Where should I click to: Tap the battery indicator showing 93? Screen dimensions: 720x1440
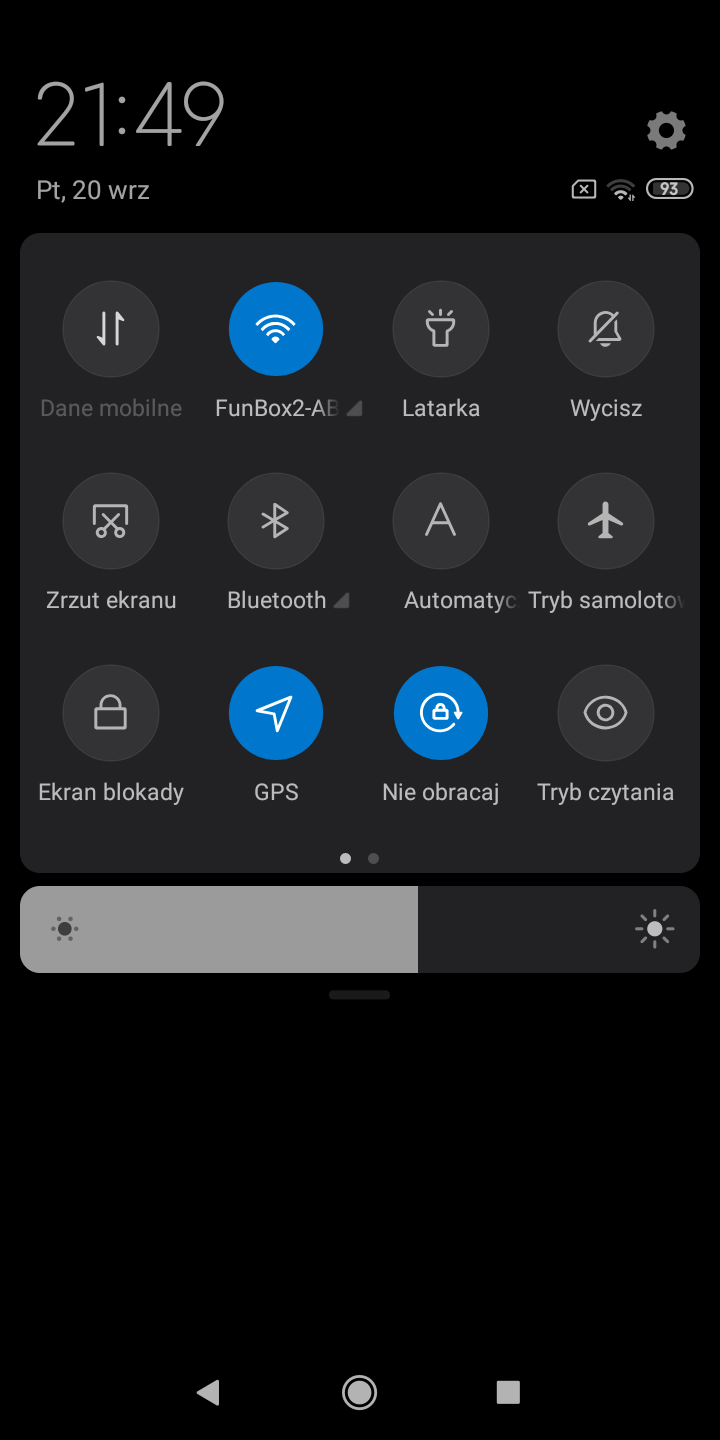pos(669,189)
